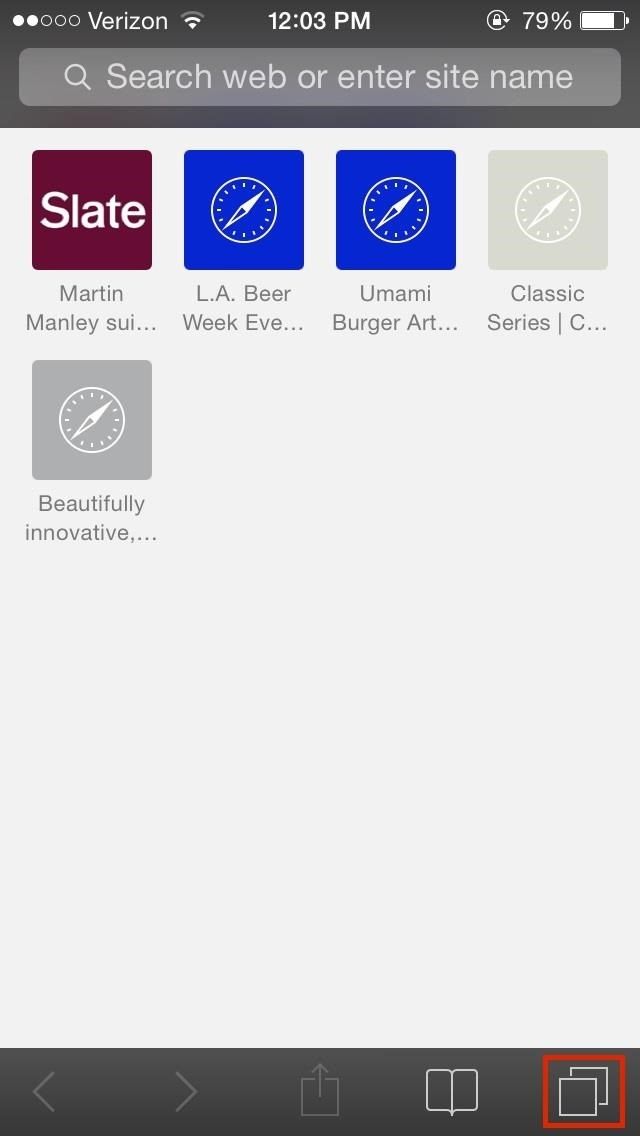
Task: Show all open tabs
Action: [583, 1091]
